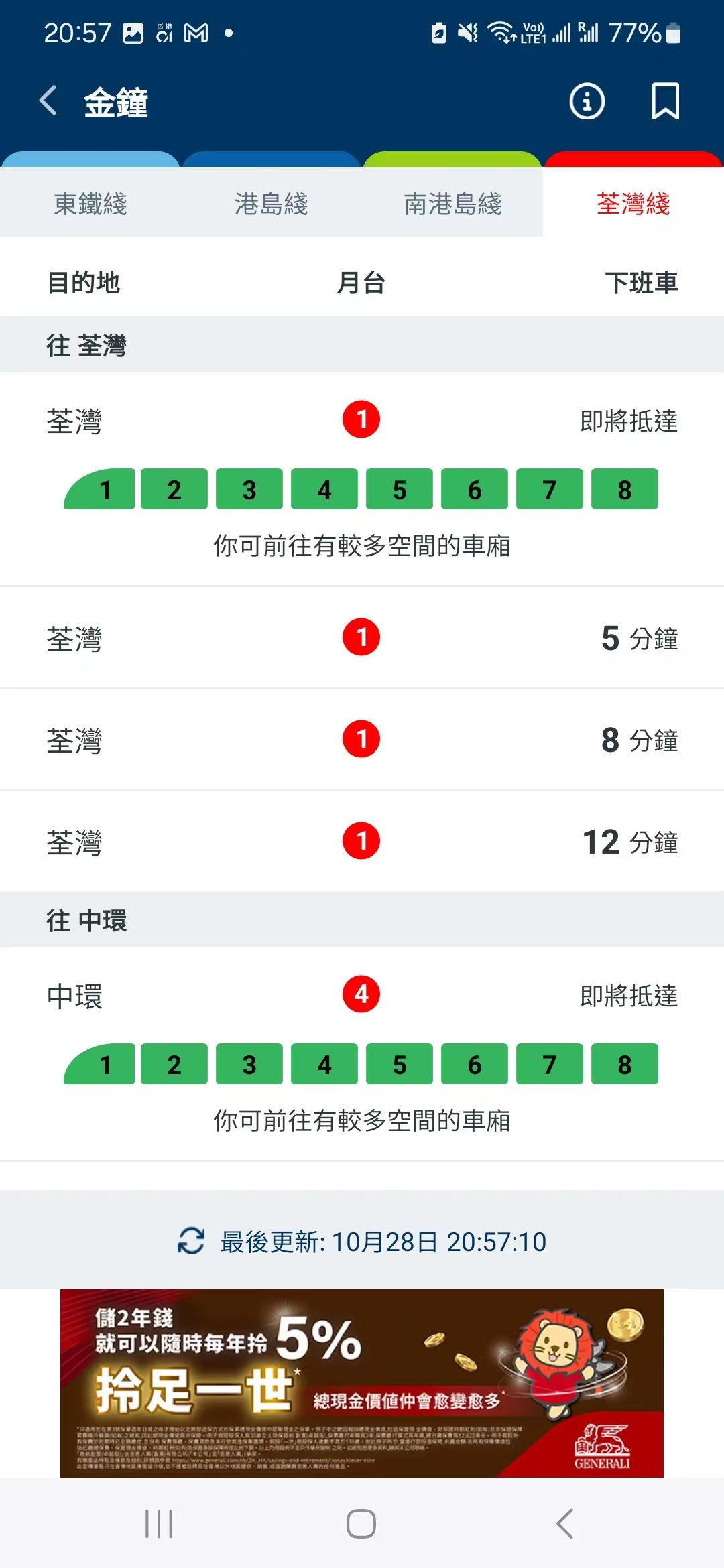Go back from the 金鐘 station page

coord(48,101)
